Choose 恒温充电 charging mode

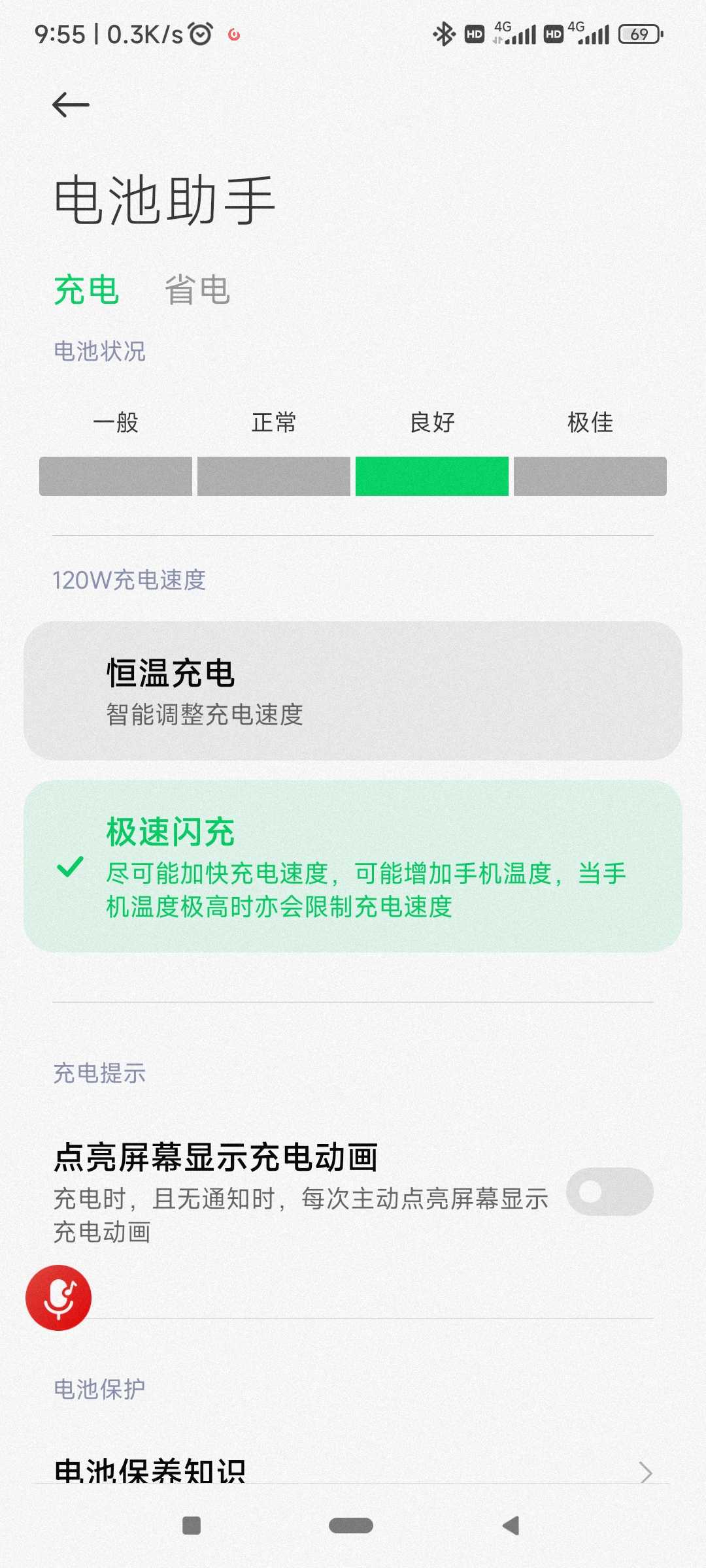point(353,691)
